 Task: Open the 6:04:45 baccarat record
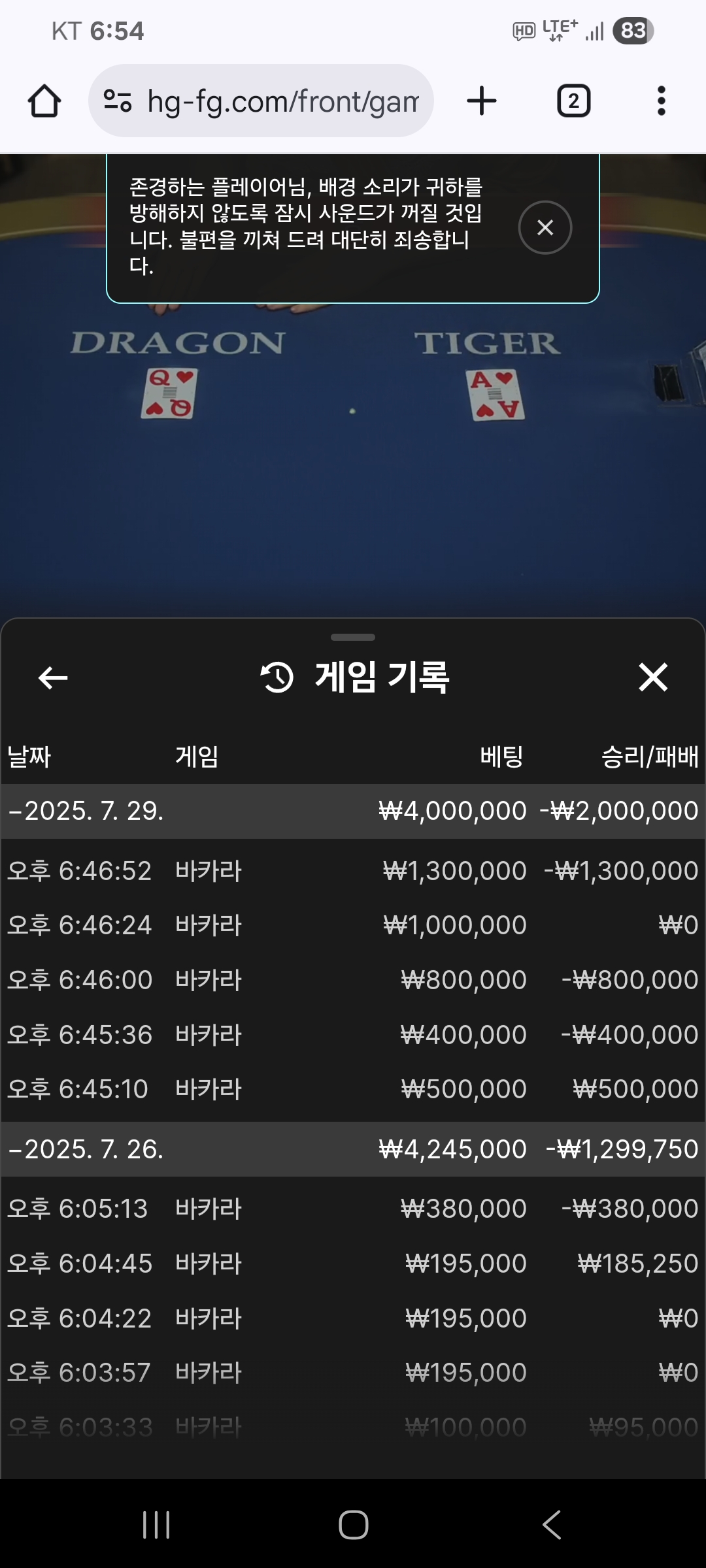(353, 1264)
